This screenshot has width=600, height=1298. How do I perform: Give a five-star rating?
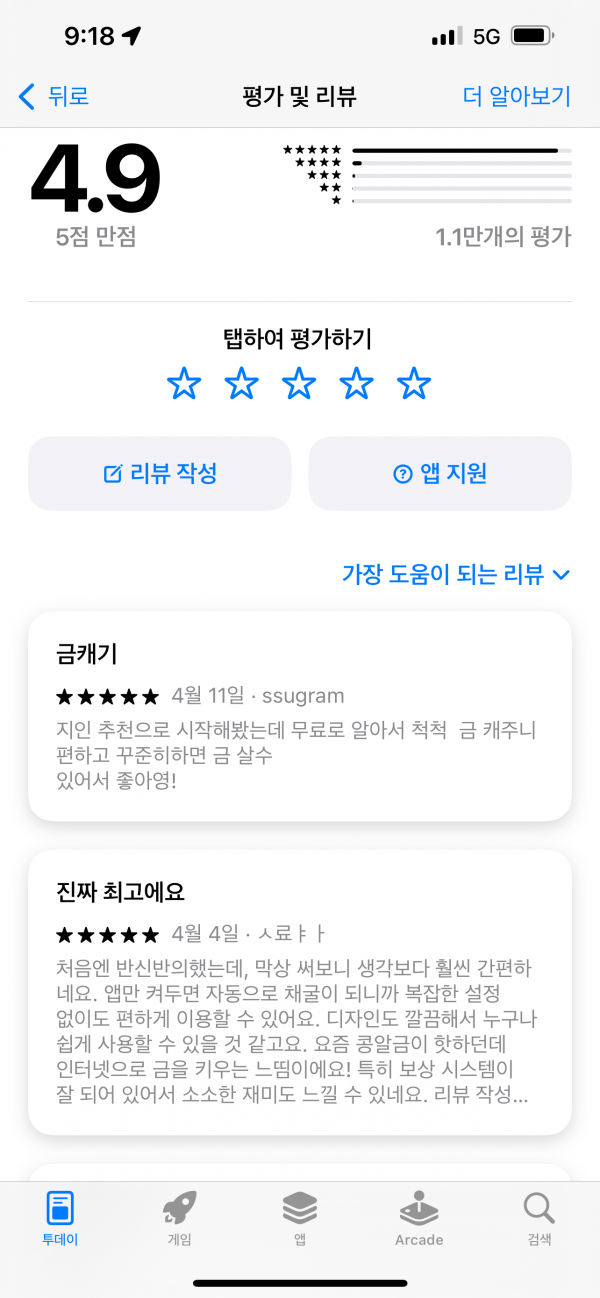pyautogui.click(x=414, y=383)
